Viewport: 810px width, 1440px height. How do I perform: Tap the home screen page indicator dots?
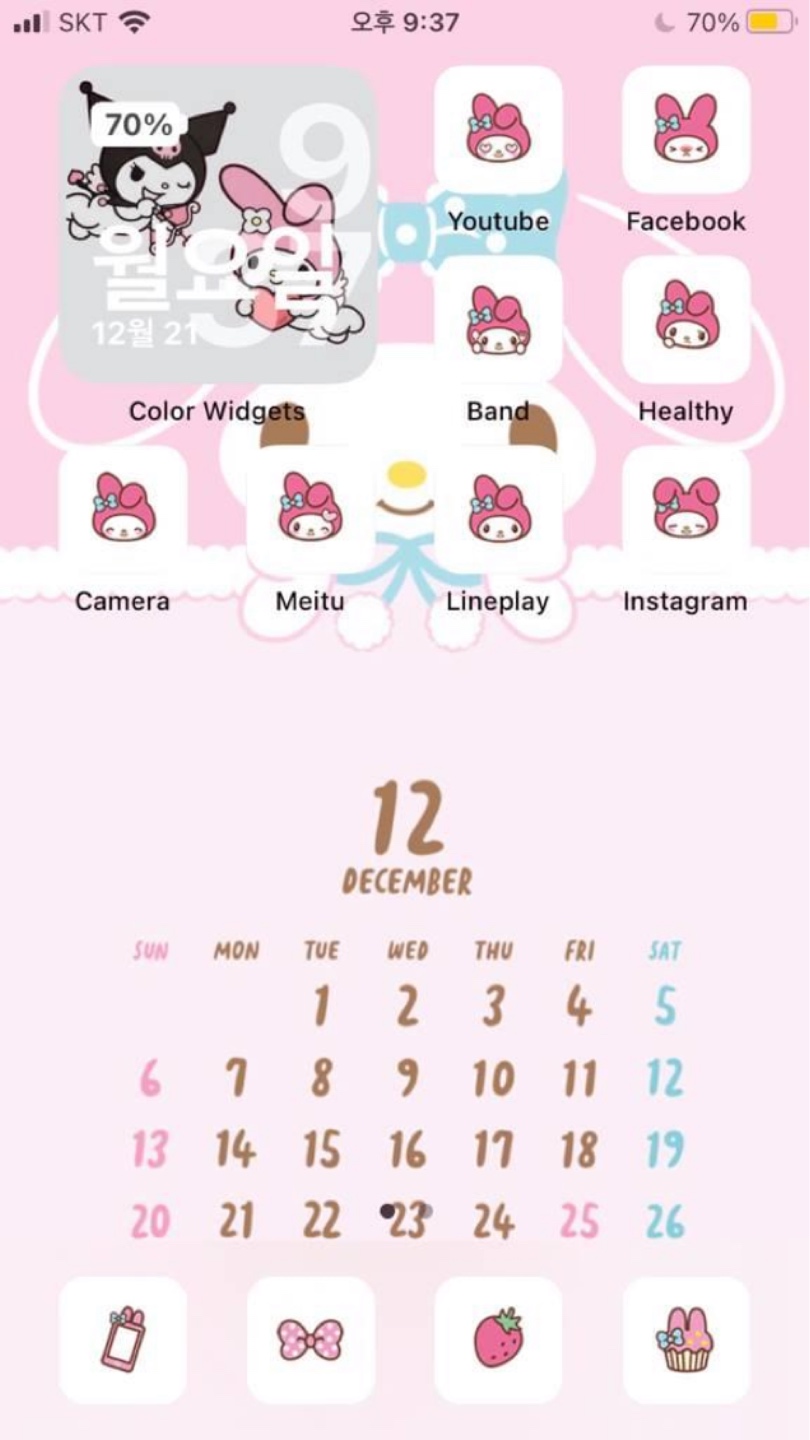[406, 1211]
